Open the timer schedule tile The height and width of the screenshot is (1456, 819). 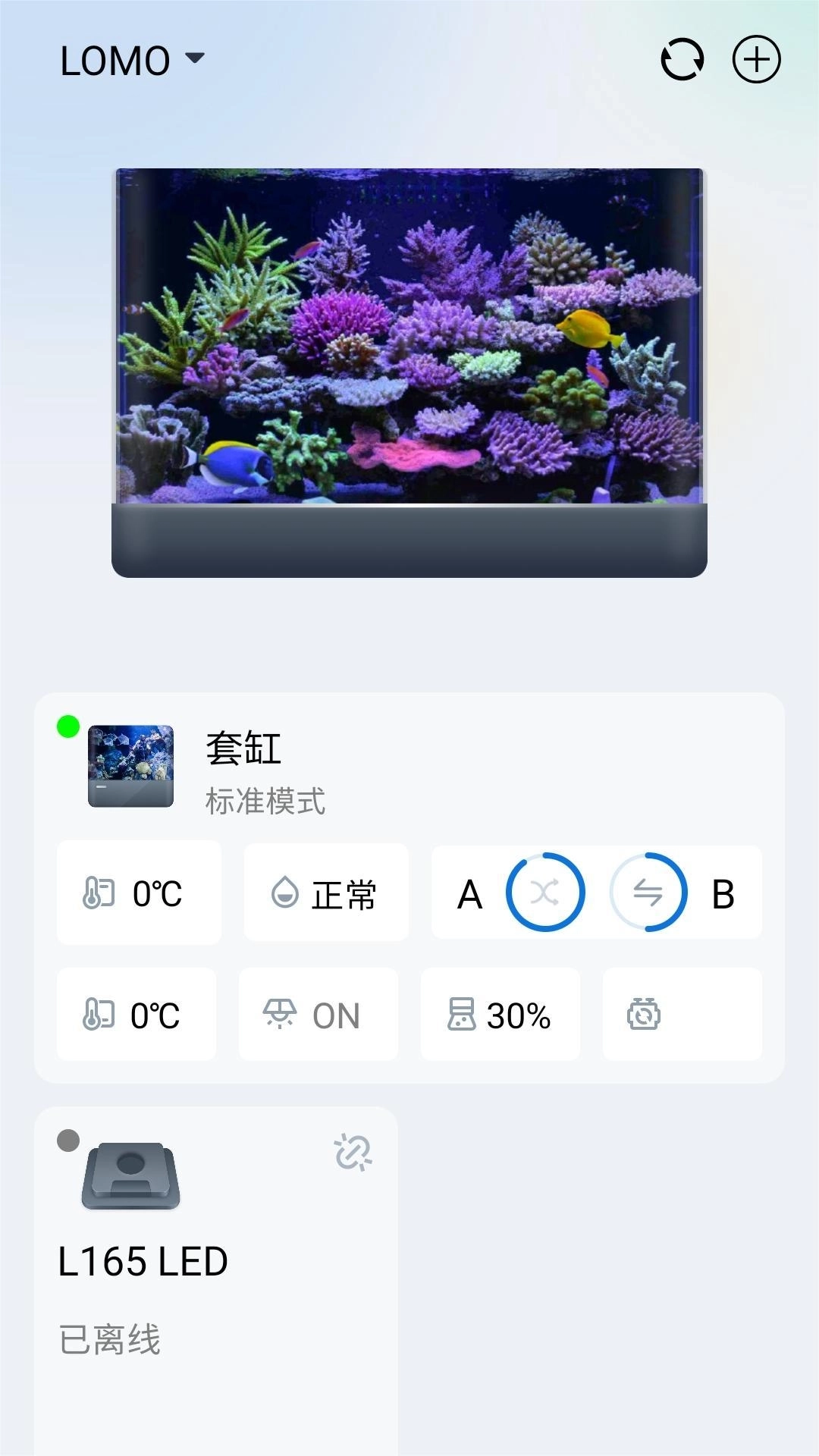coord(682,1015)
